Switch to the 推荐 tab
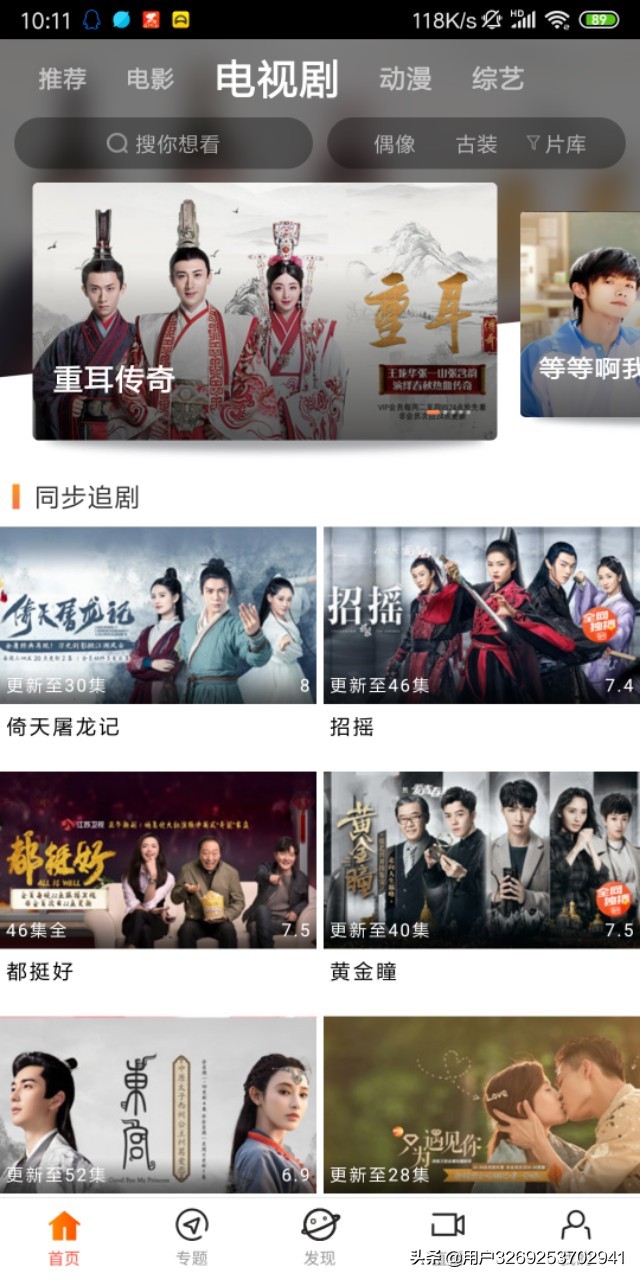Screen dimensions: 640x1280 tap(62, 79)
